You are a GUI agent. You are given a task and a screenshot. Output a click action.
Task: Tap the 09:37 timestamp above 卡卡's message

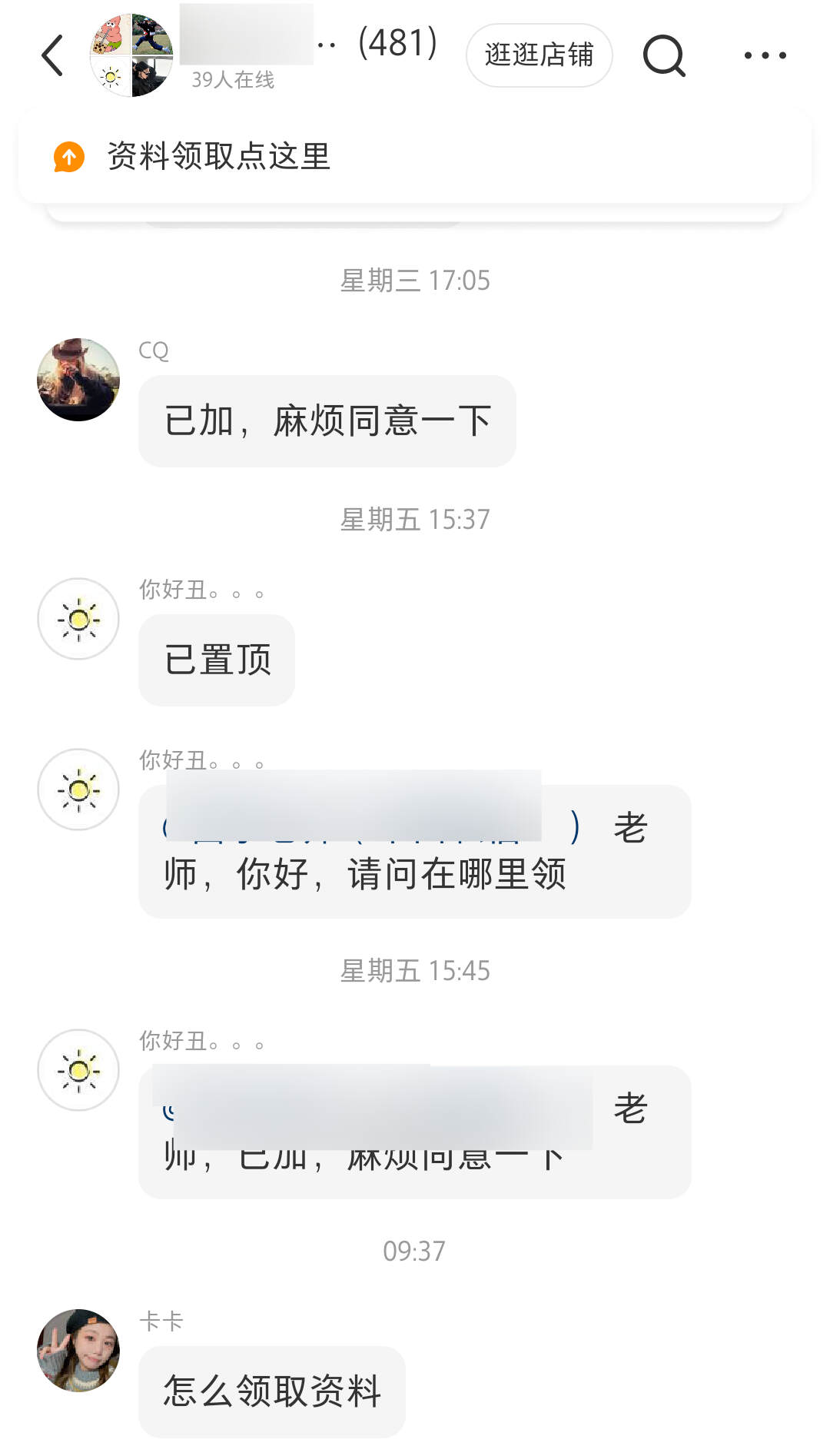[x=415, y=1250]
